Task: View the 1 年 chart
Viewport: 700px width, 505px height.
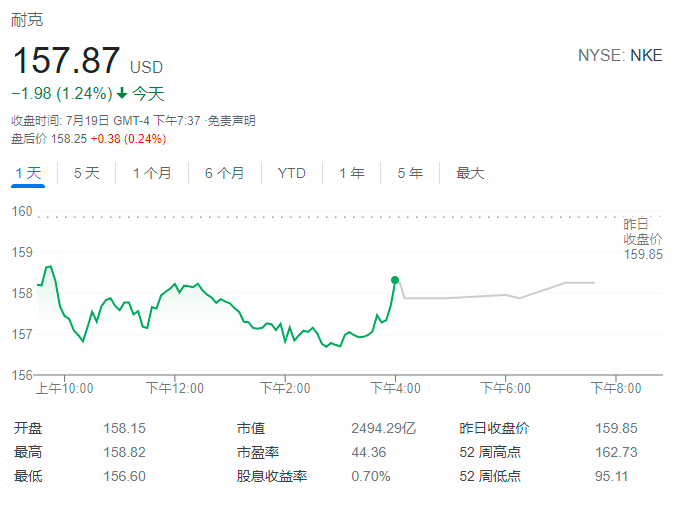Action: 351,173
